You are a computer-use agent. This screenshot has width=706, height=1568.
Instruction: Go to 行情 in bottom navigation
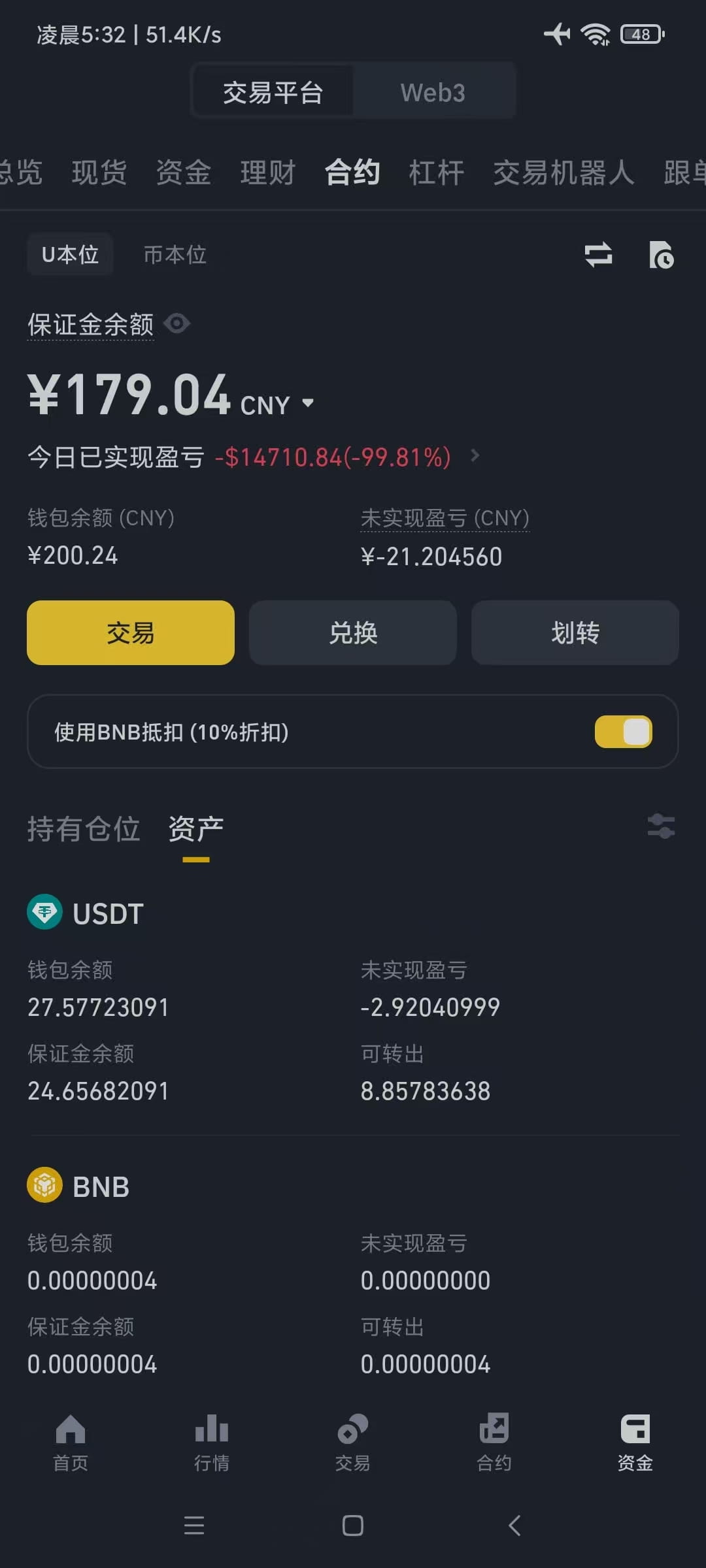point(212,1443)
